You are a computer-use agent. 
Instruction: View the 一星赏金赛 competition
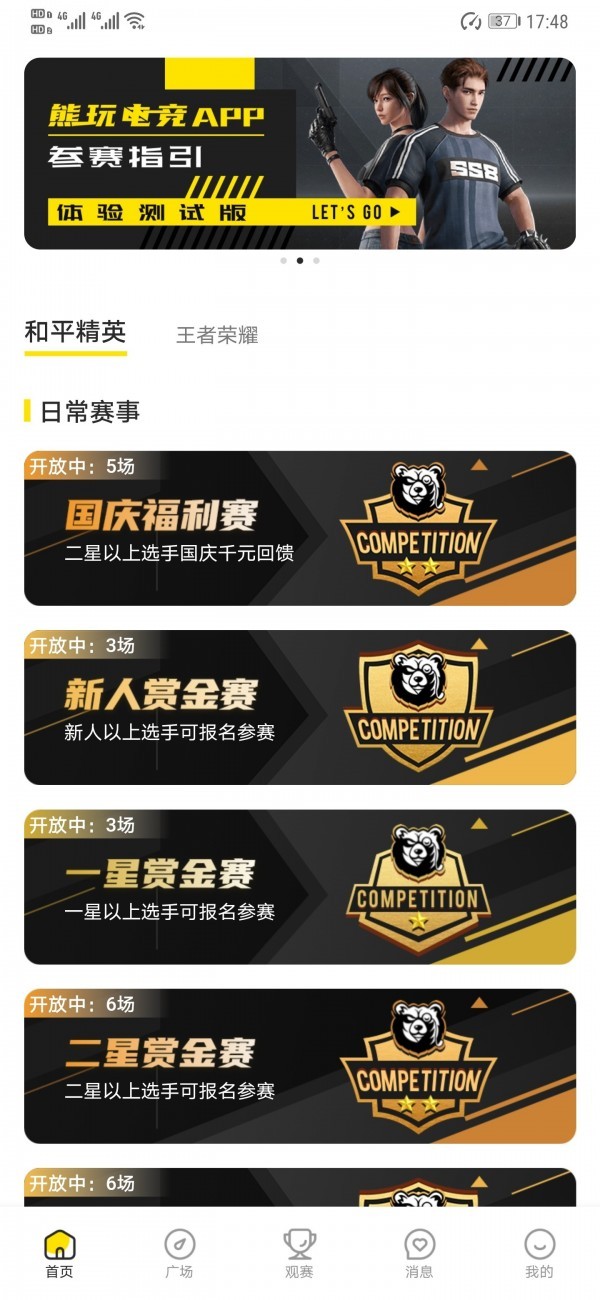coord(300,886)
